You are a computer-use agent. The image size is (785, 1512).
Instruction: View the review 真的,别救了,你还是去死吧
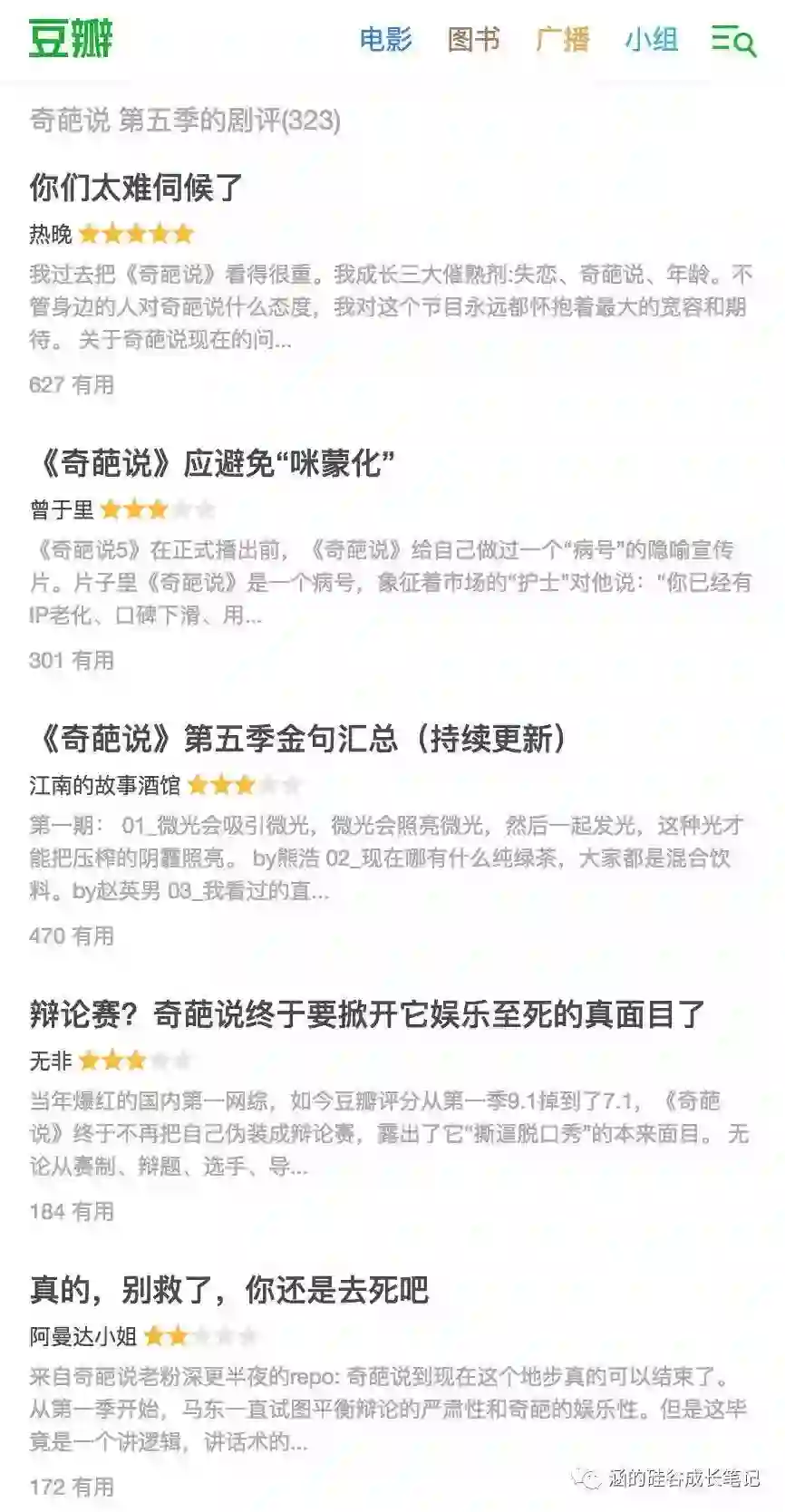(228, 1290)
